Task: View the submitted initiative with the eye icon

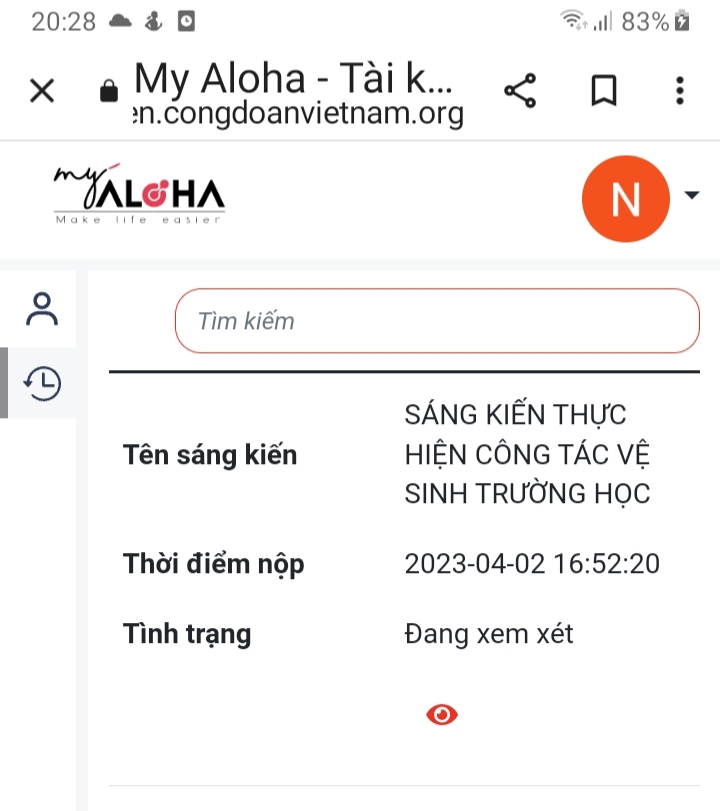Action: point(442,714)
